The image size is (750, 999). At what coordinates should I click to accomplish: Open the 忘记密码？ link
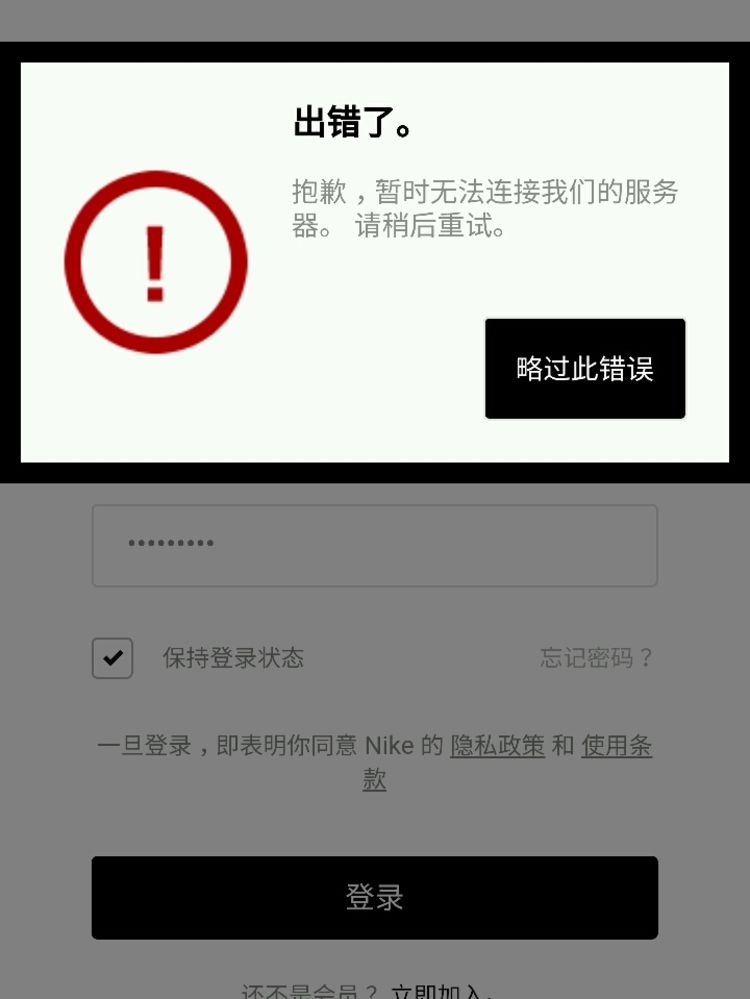pos(597,658)
